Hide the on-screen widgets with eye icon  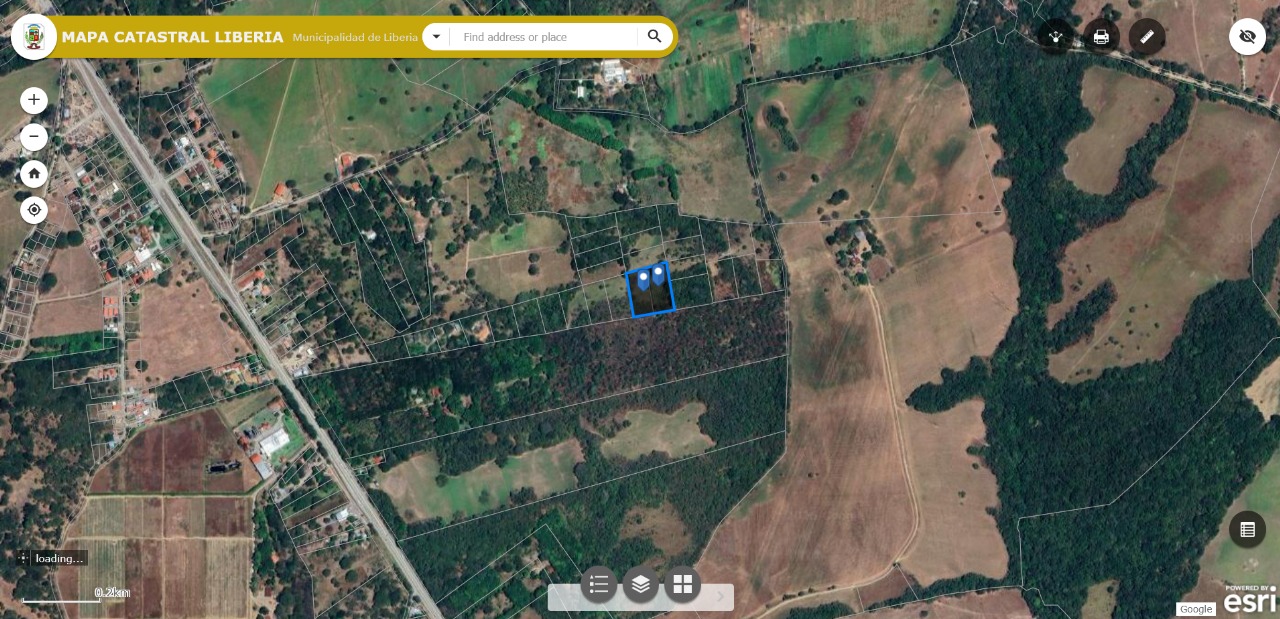click(1247, 37)
